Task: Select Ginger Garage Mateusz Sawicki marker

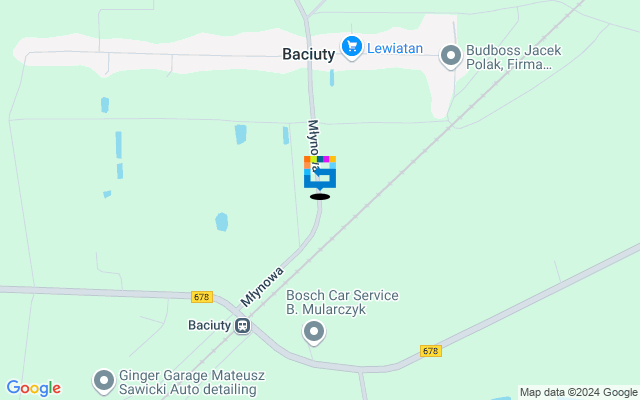Action: coord(103,381)
